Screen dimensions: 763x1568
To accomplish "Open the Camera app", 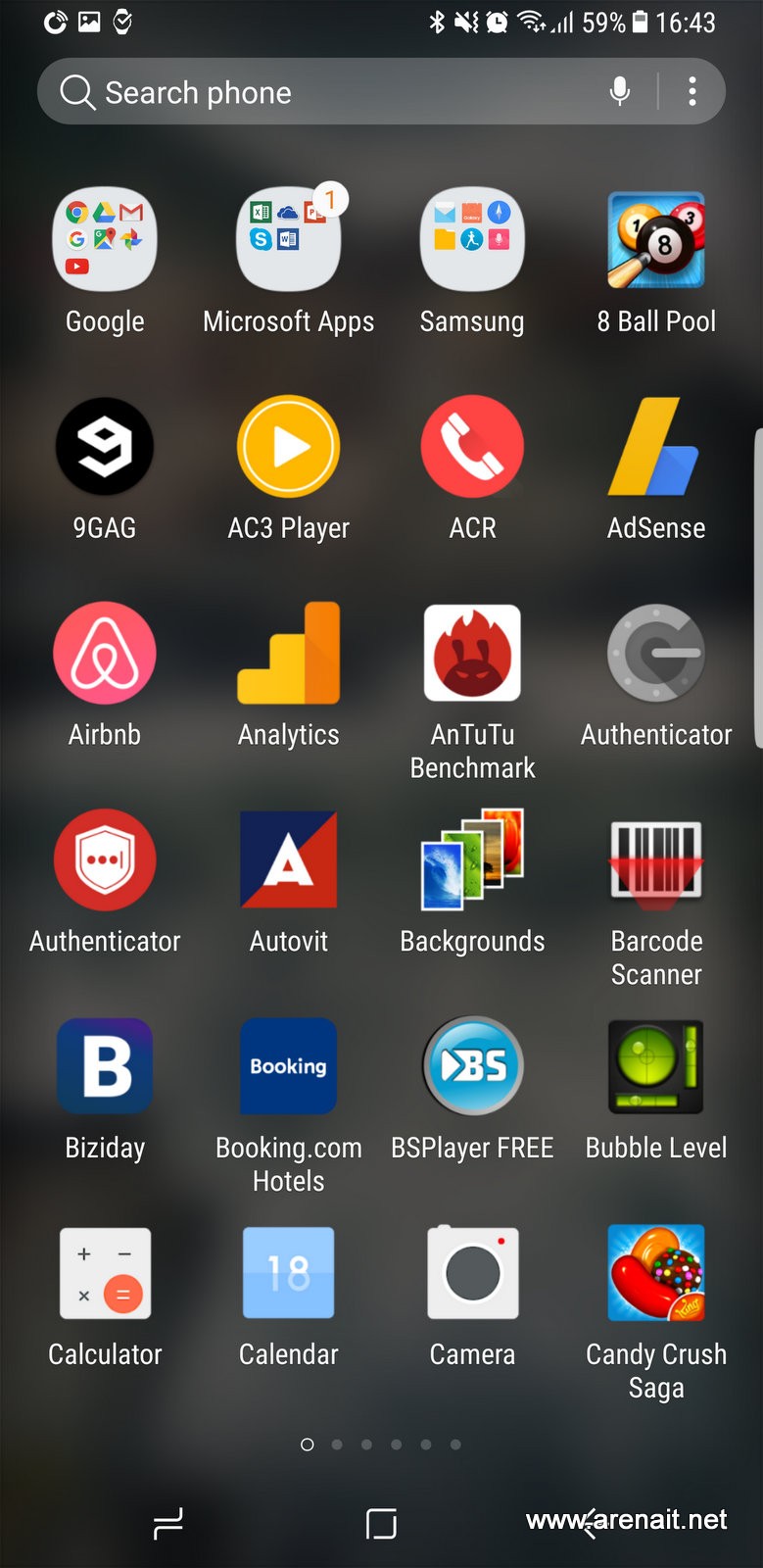I will click(472, 1273).
